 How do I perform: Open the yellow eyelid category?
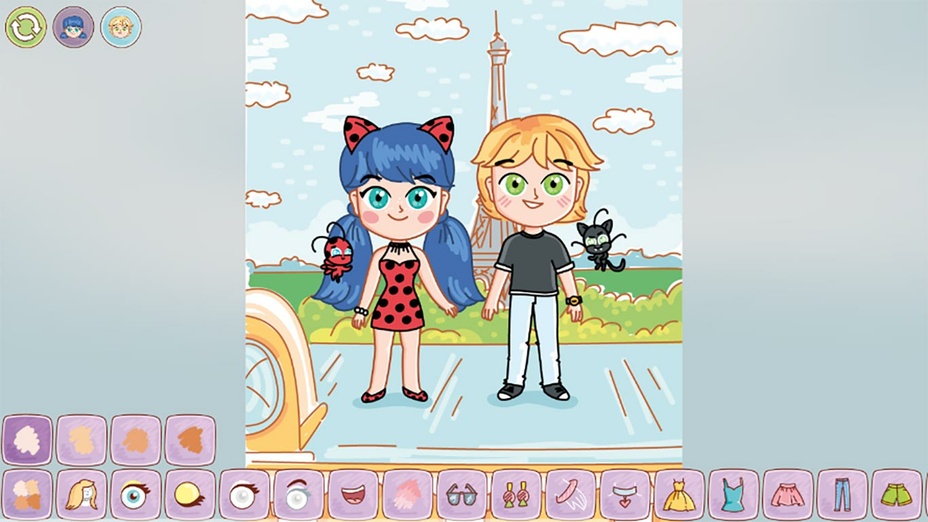190,495
